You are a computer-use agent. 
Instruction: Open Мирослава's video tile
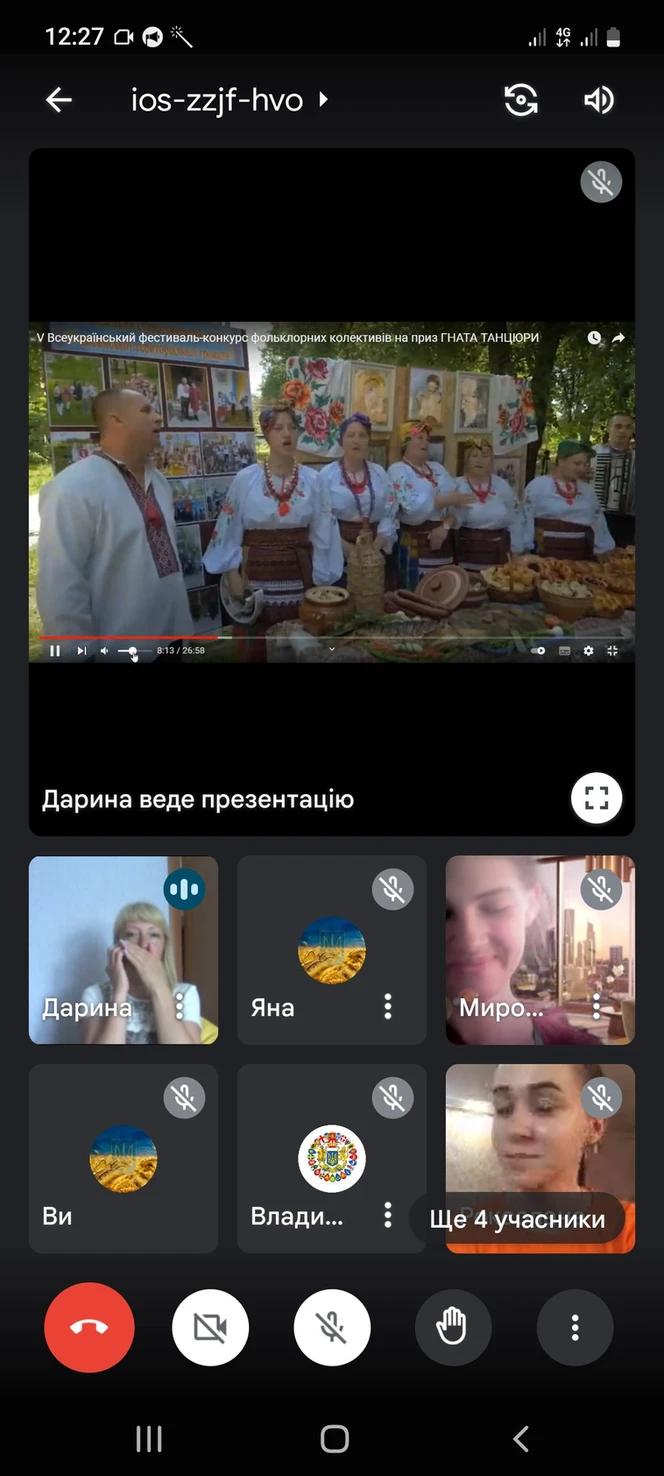click(x=540, y=950)
